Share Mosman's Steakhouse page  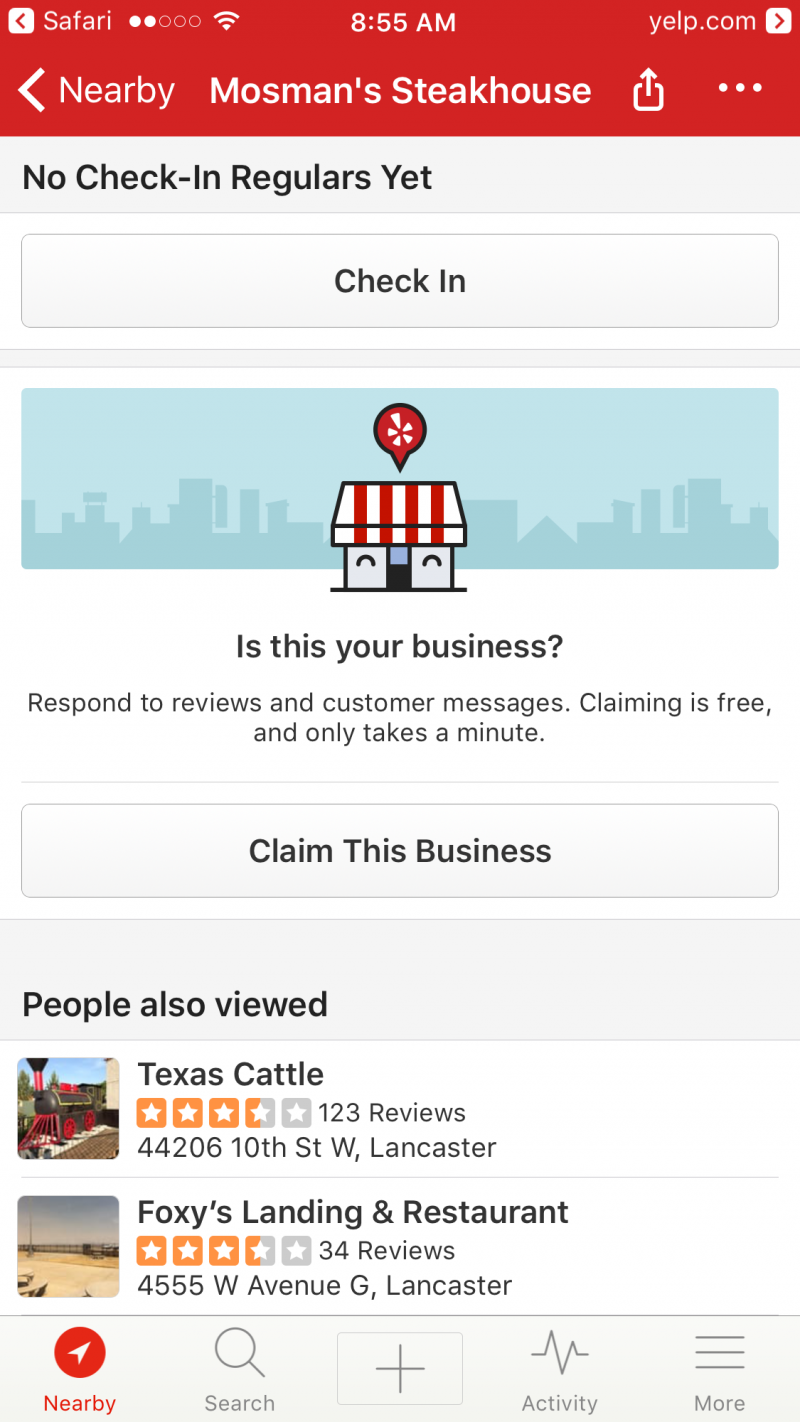click(x=648, y=91)
